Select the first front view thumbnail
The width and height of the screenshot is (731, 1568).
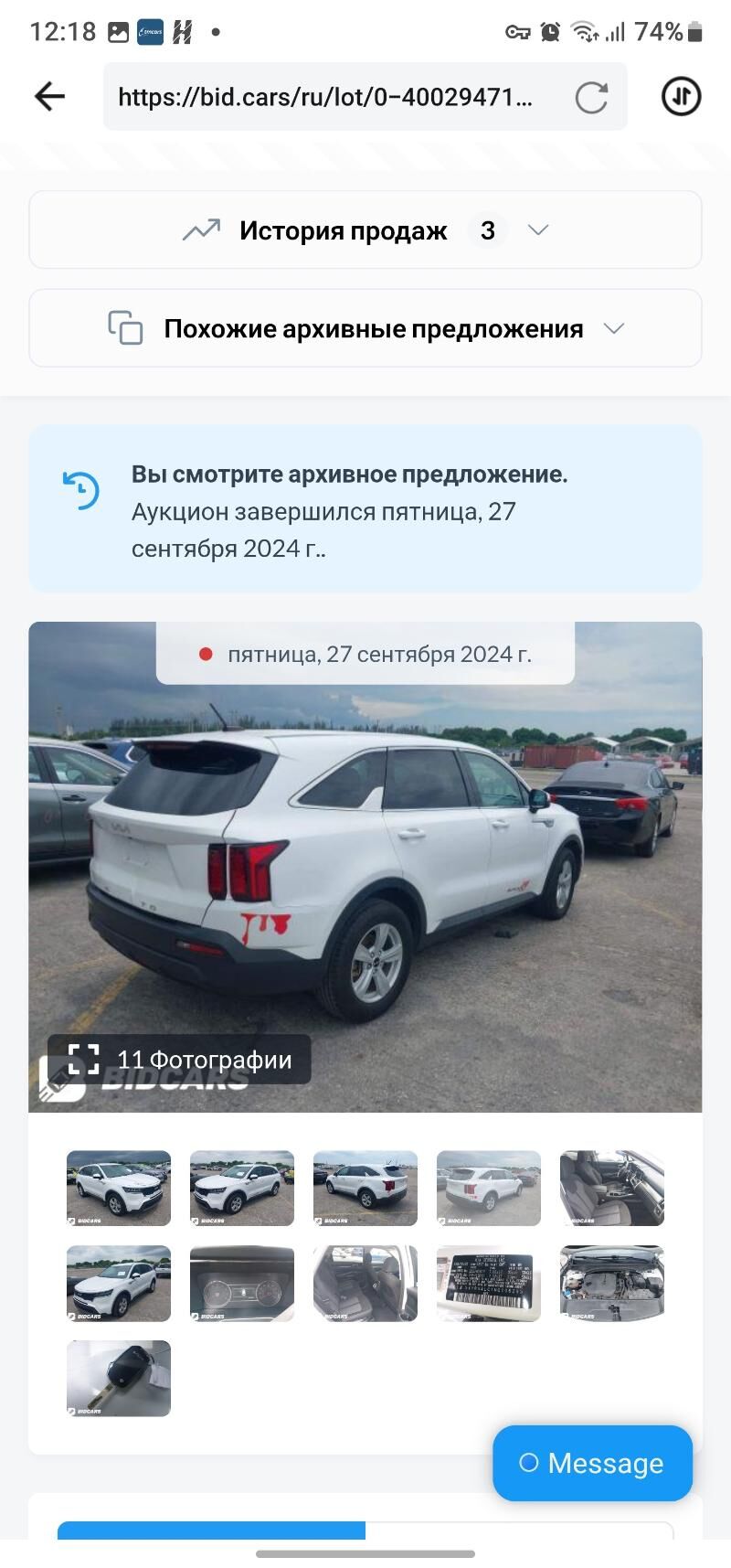[119, 1188]
